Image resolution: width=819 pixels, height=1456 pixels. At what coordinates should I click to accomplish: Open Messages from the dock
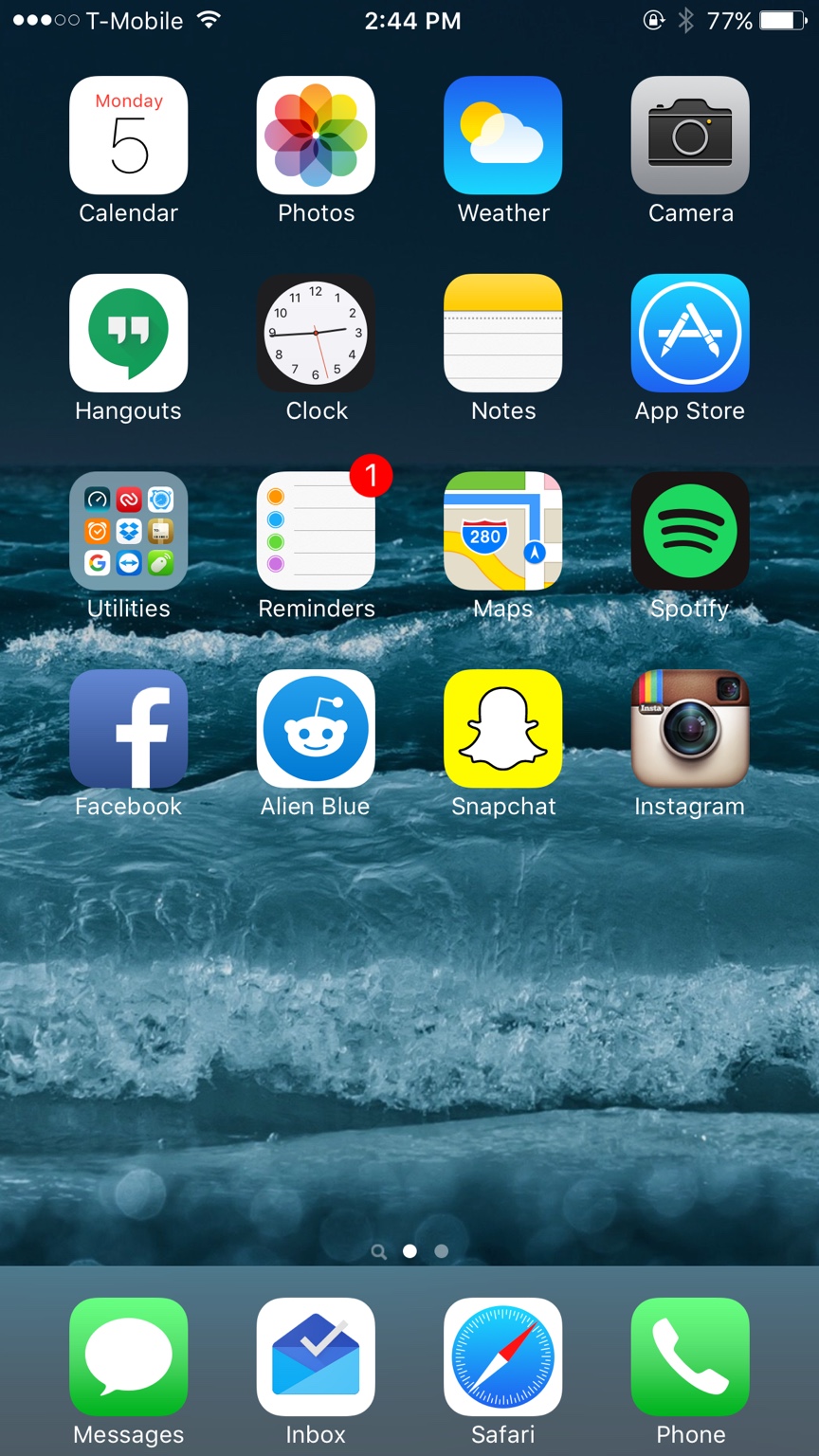128,1356
